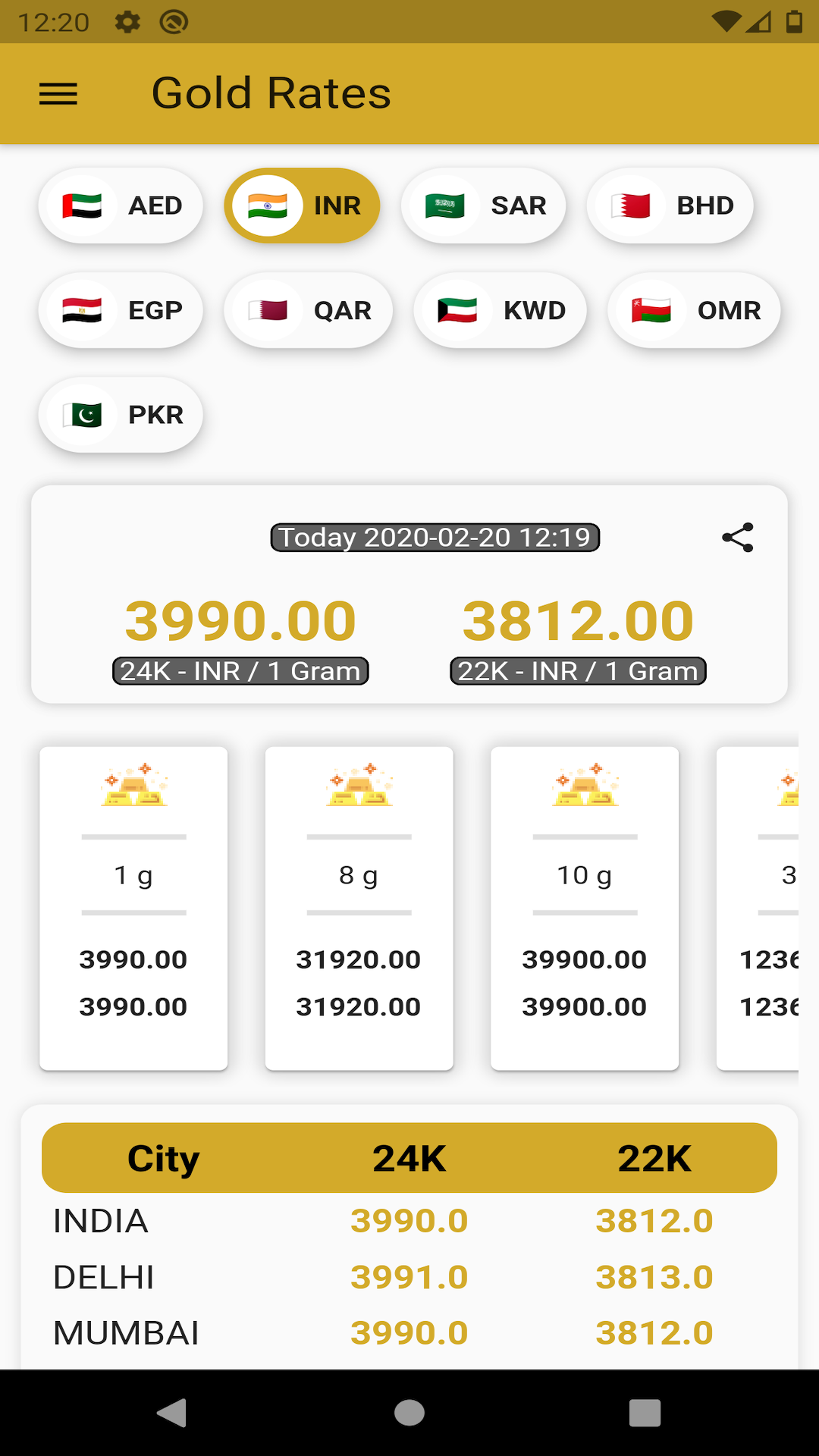The image size is (819, 1456).
Task: Tap Today 2020-02-20 12:19 timestamp label
Action: pos(434,537)
